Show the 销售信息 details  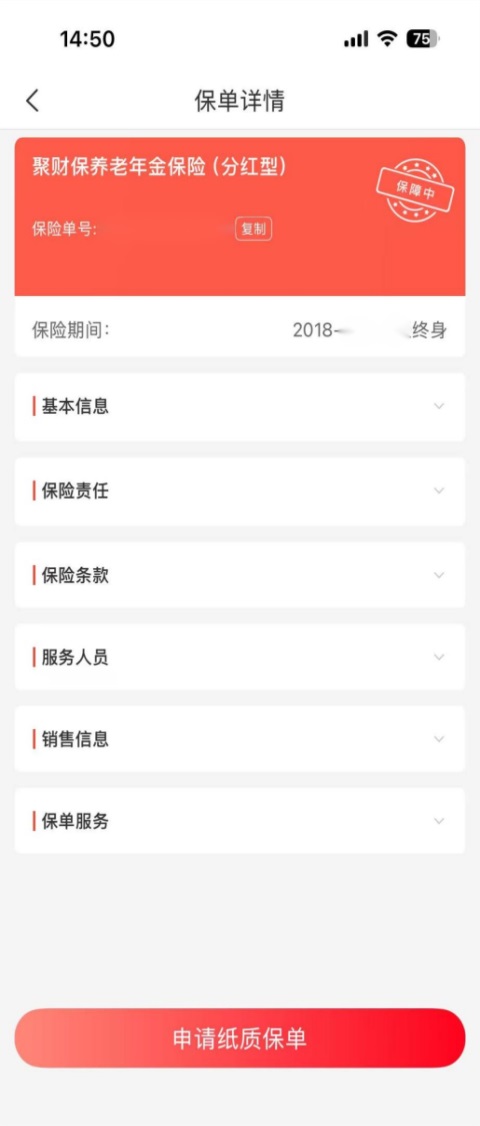pos(240,739)
